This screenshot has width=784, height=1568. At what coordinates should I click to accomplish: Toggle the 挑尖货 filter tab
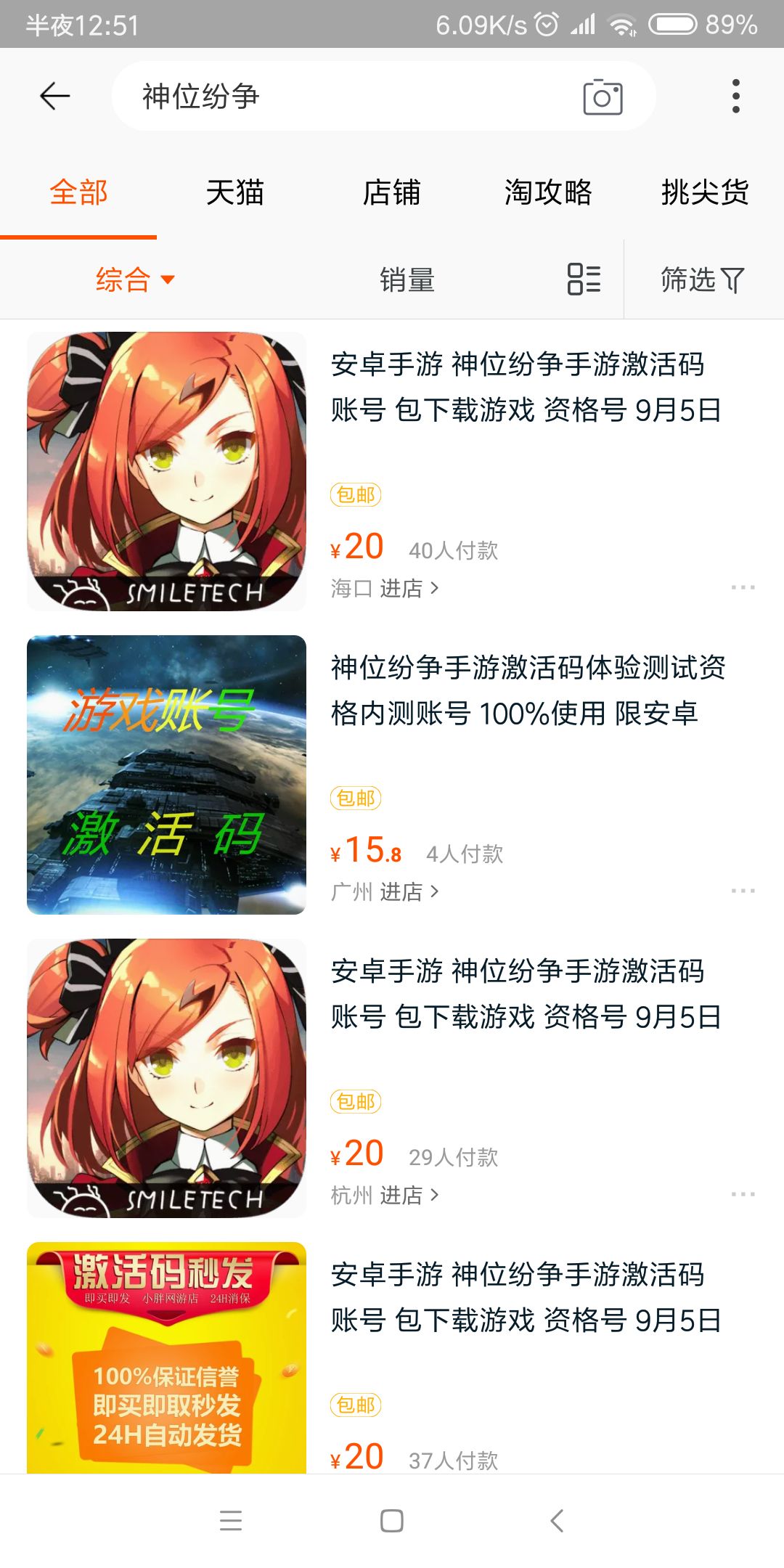pyautogui.click(x=706, y=192)
